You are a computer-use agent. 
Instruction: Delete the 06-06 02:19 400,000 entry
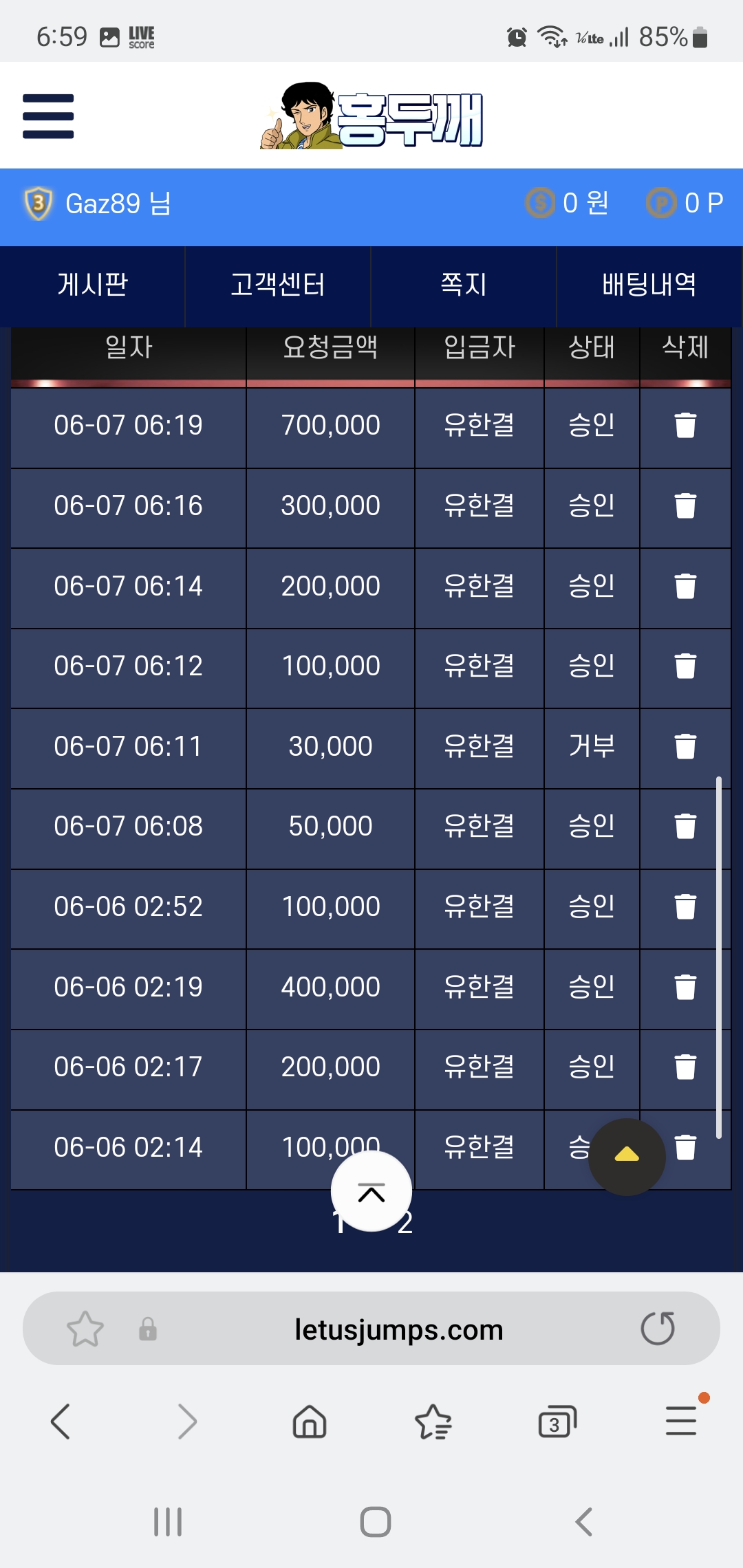click(685, 987)
